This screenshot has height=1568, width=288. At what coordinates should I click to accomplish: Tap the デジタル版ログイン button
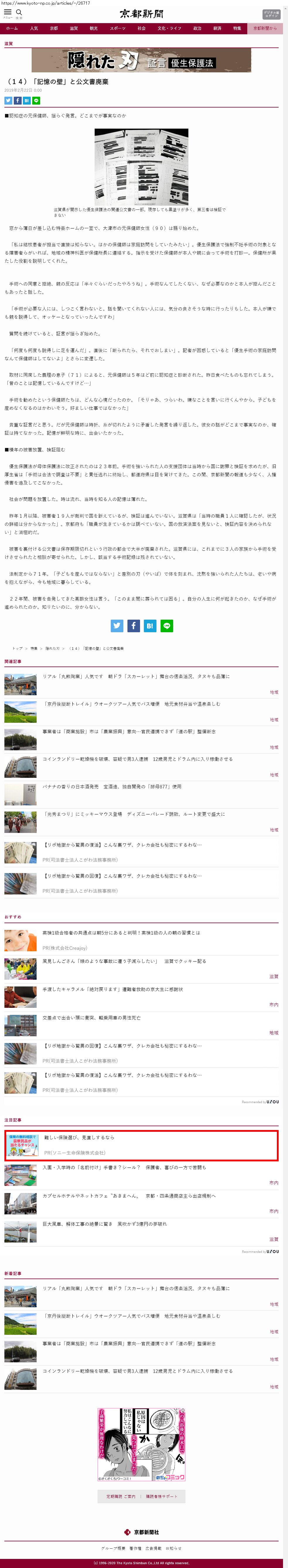pos(271,14)
